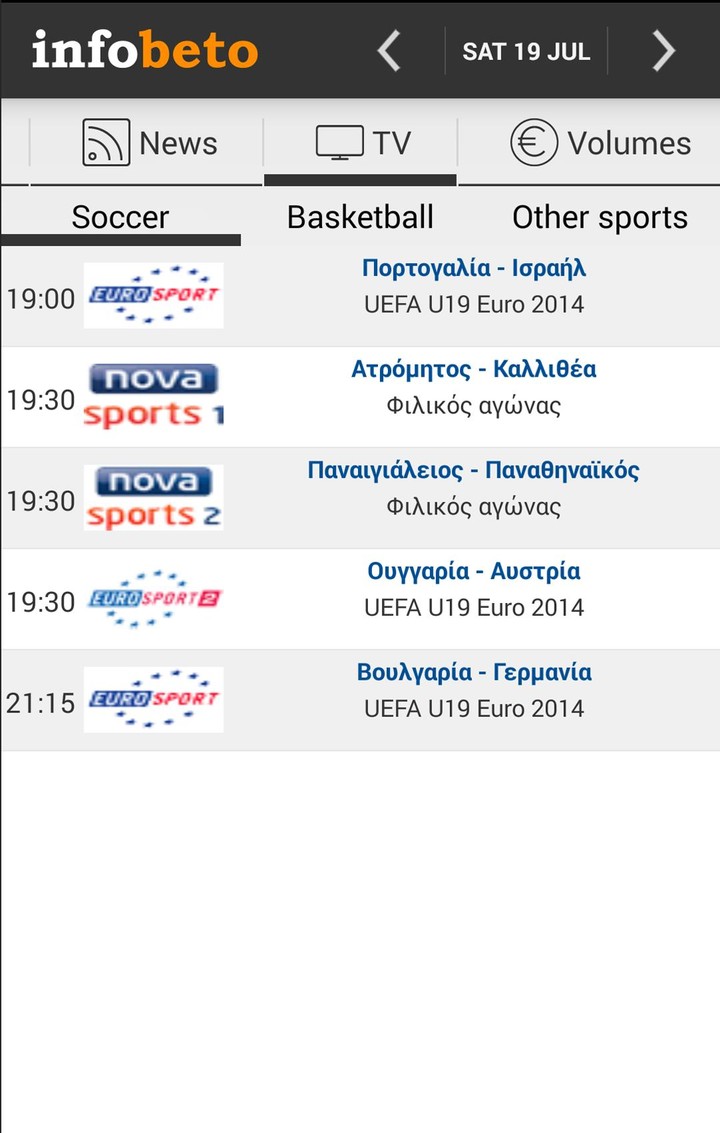Open the Volumes tab
The height and width of the screenshot is (1133, 720).
coord(600,144)
